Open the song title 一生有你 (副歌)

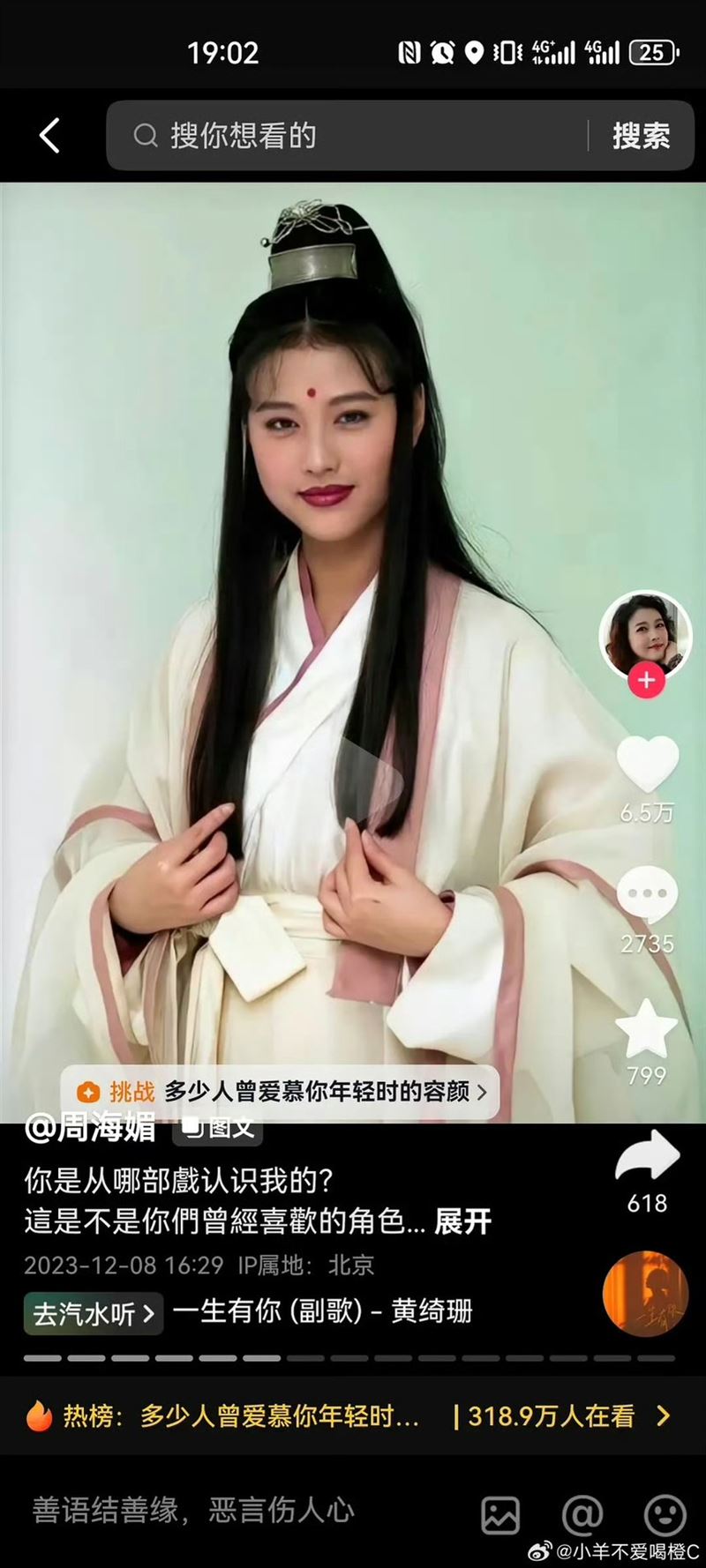(x=327, y=1313)
